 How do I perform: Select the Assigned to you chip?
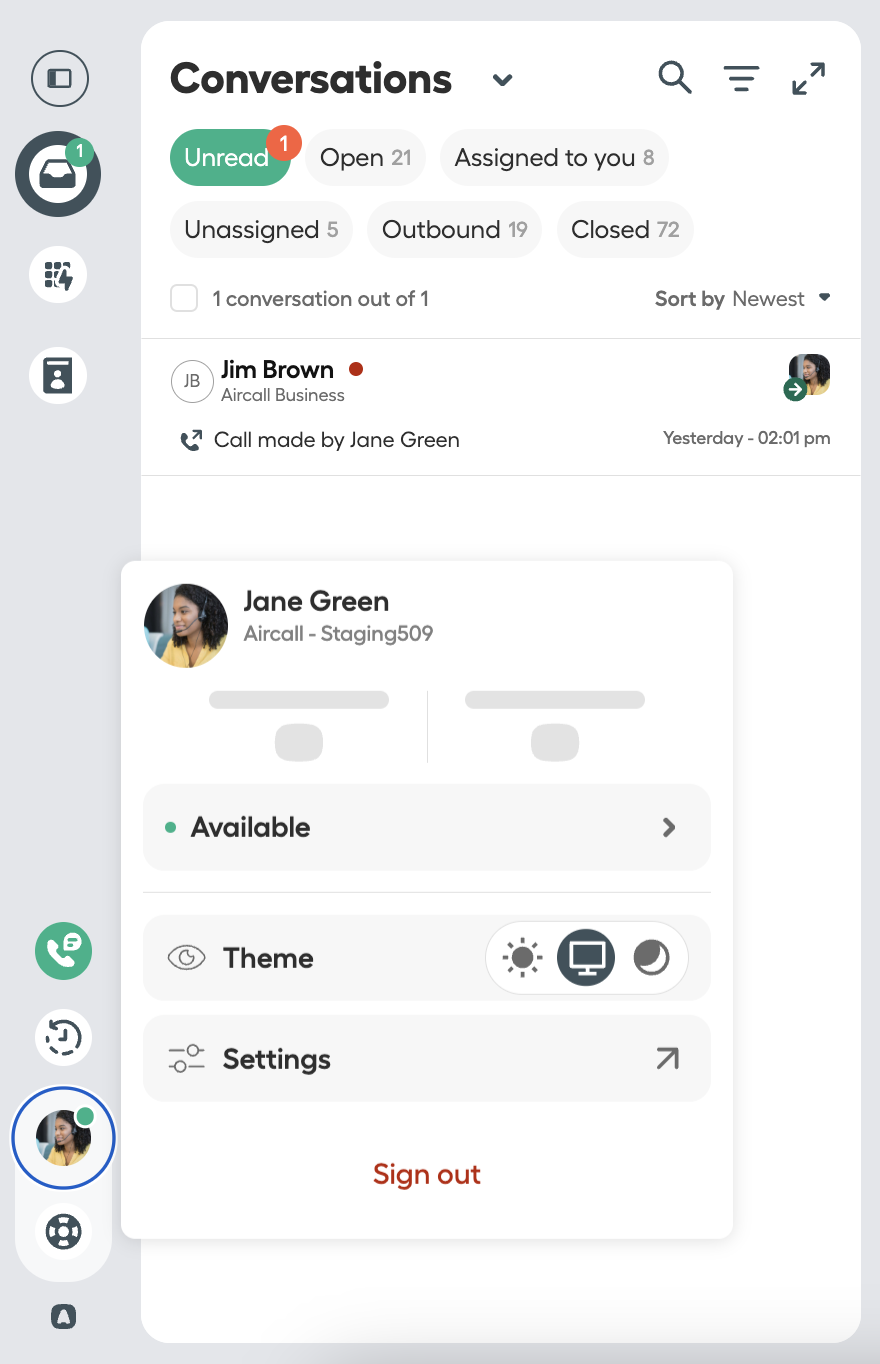point(553,158)
